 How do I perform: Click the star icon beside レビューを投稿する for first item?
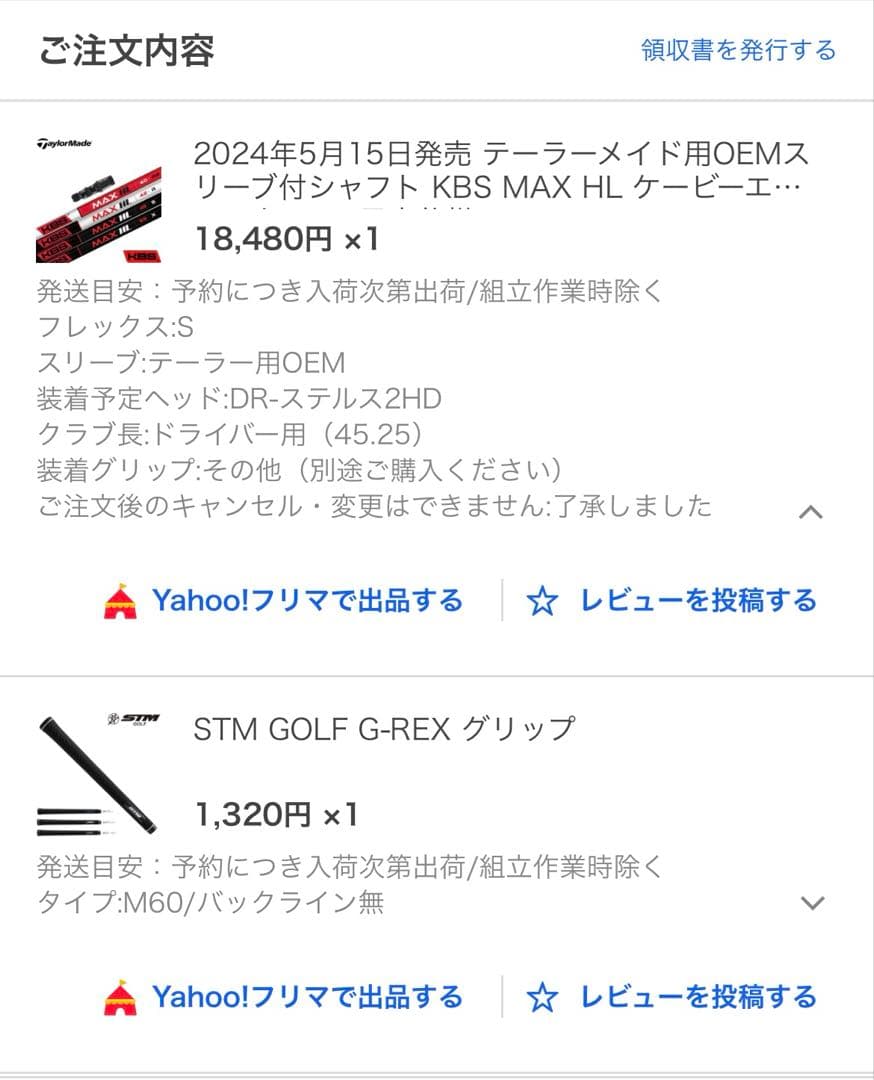(x=542, y=600)
